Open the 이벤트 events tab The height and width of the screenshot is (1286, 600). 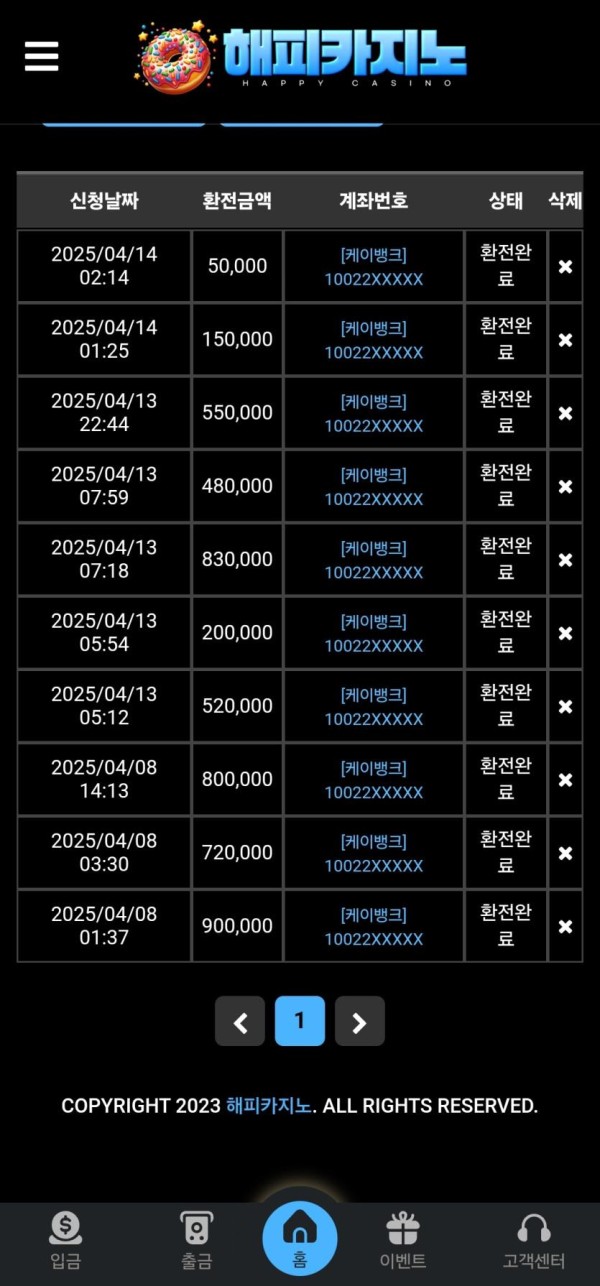[403, 1240]
